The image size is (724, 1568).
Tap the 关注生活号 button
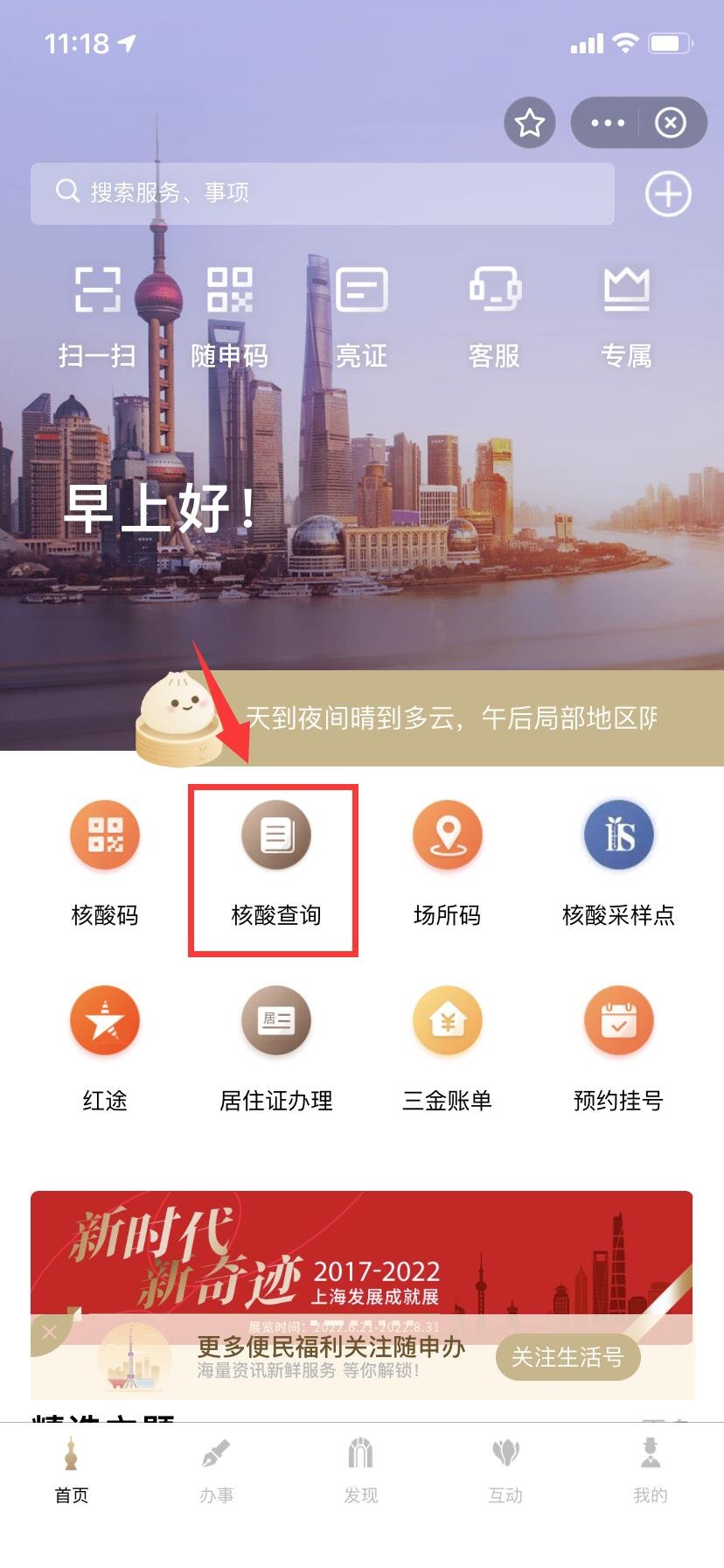point(567,1357)
